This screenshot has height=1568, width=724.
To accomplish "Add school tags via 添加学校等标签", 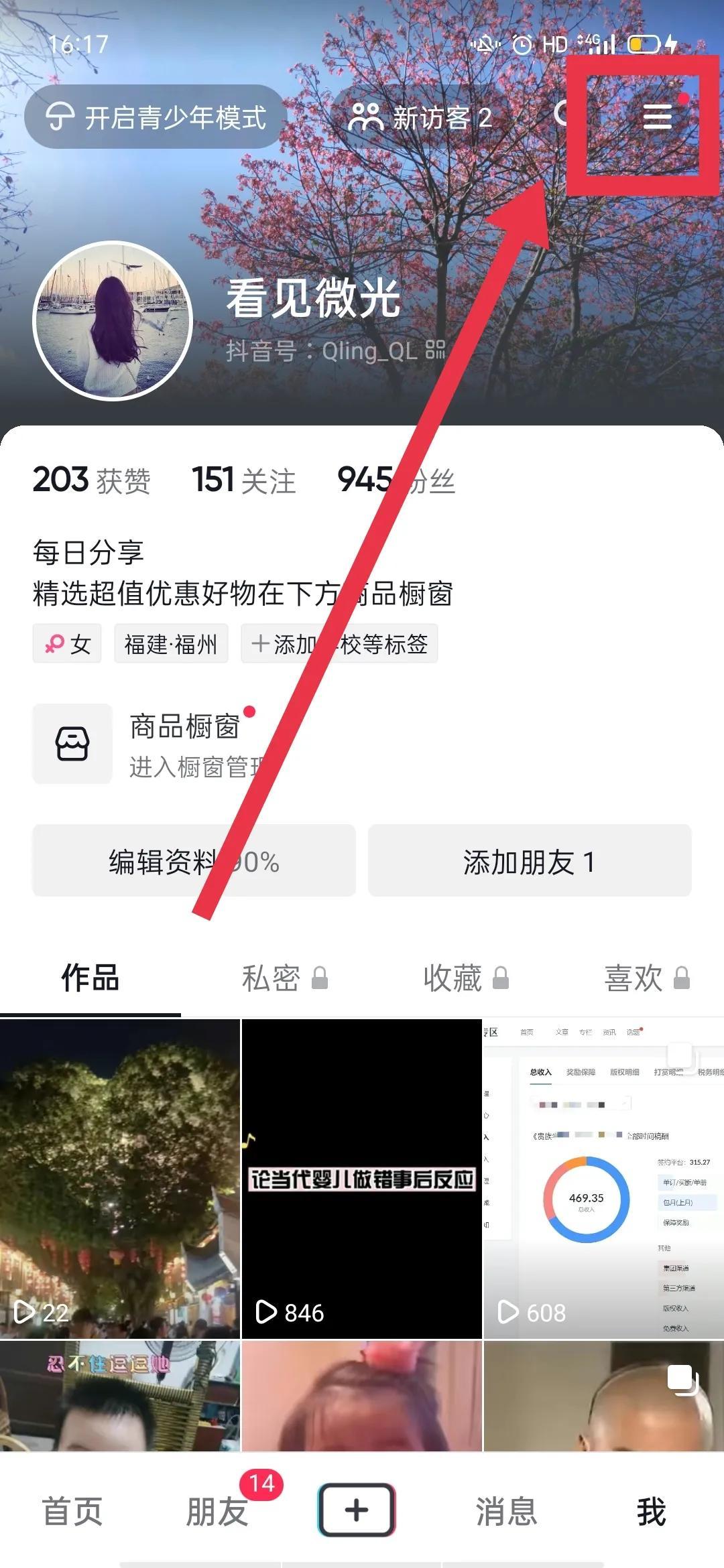I will [x=339, y=644].
